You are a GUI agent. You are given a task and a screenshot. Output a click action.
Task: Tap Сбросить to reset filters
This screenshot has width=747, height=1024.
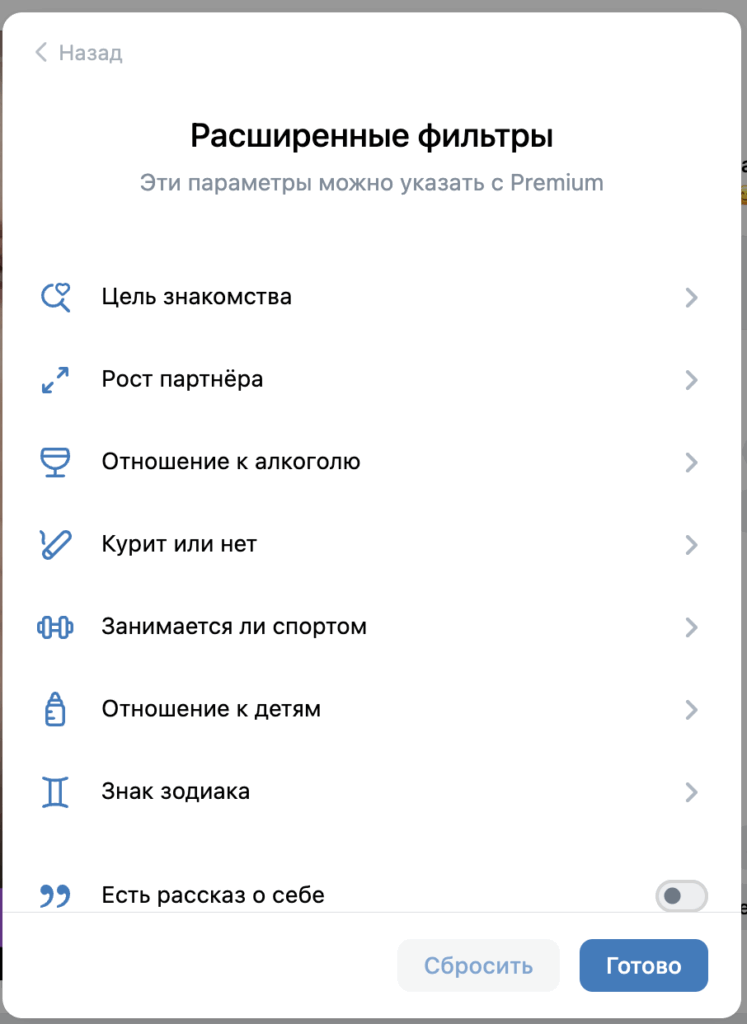click(478, 966)
